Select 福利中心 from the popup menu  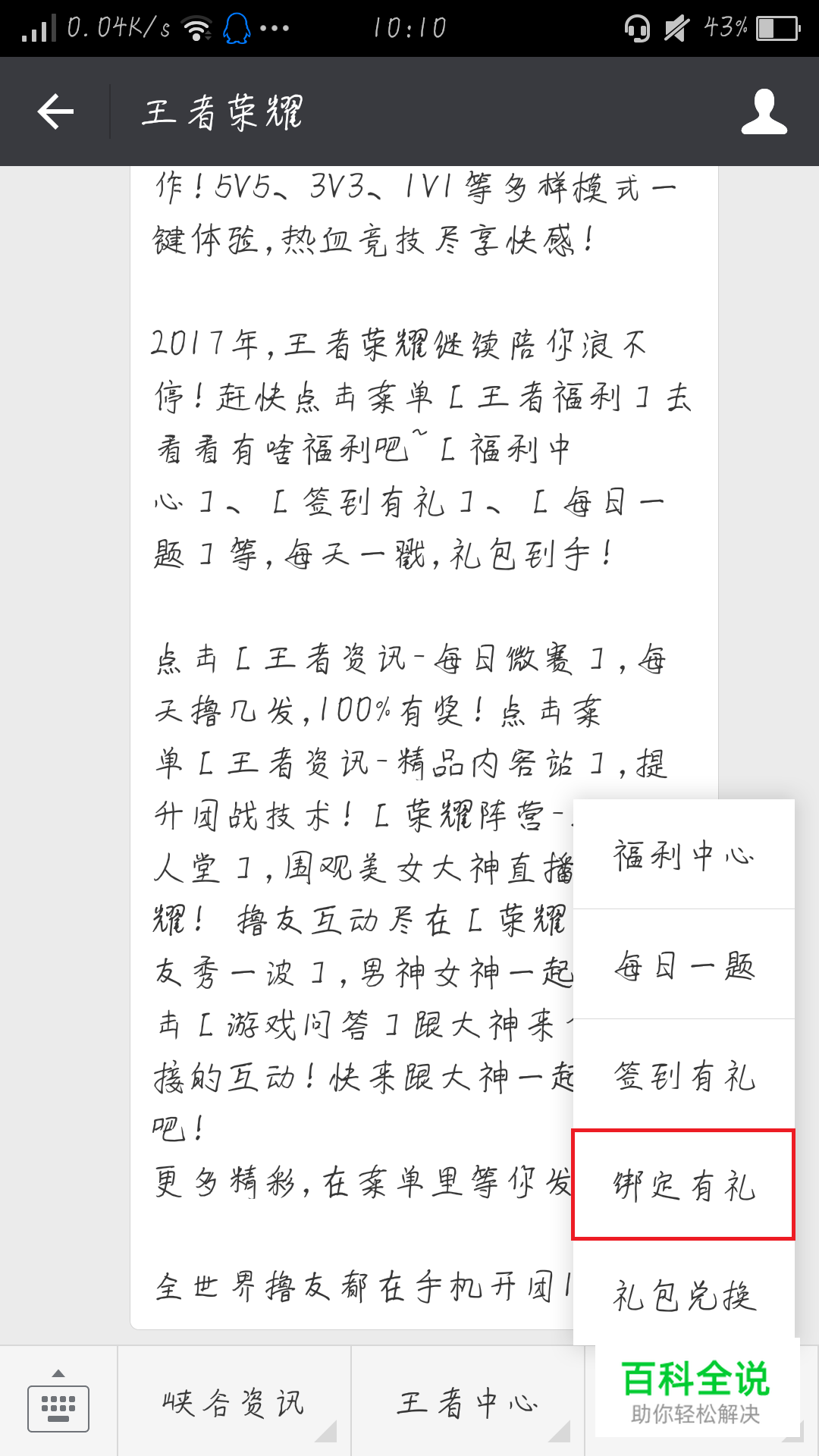(684, 855)
